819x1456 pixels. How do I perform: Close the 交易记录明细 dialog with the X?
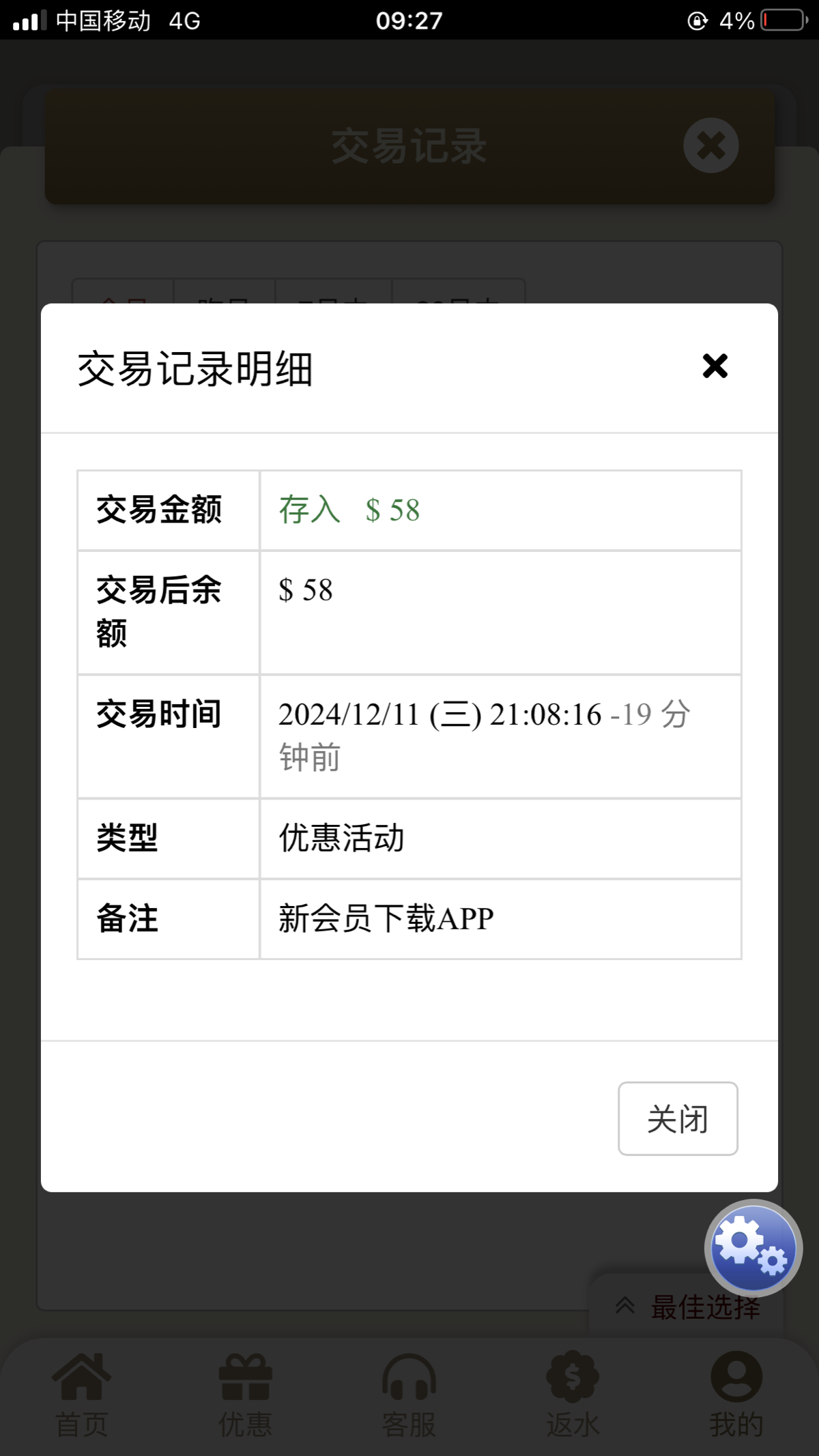tap(715, 366)
